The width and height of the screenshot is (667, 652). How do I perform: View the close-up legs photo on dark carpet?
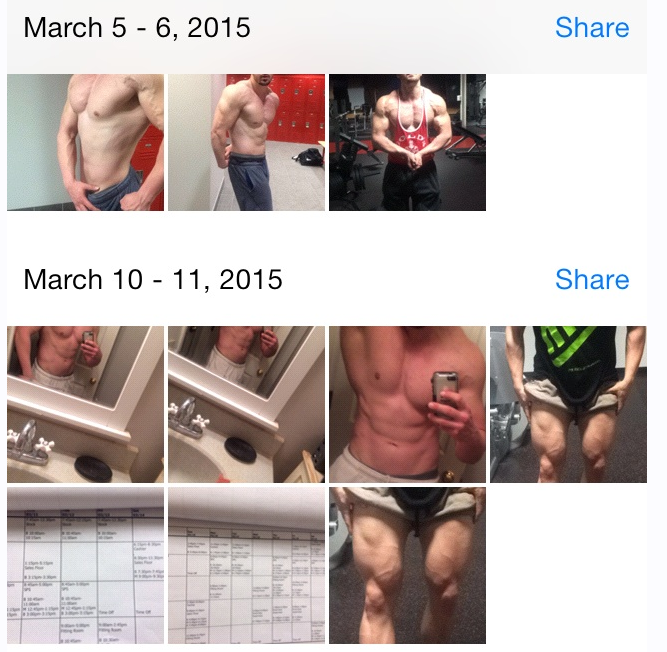[407, 565]
